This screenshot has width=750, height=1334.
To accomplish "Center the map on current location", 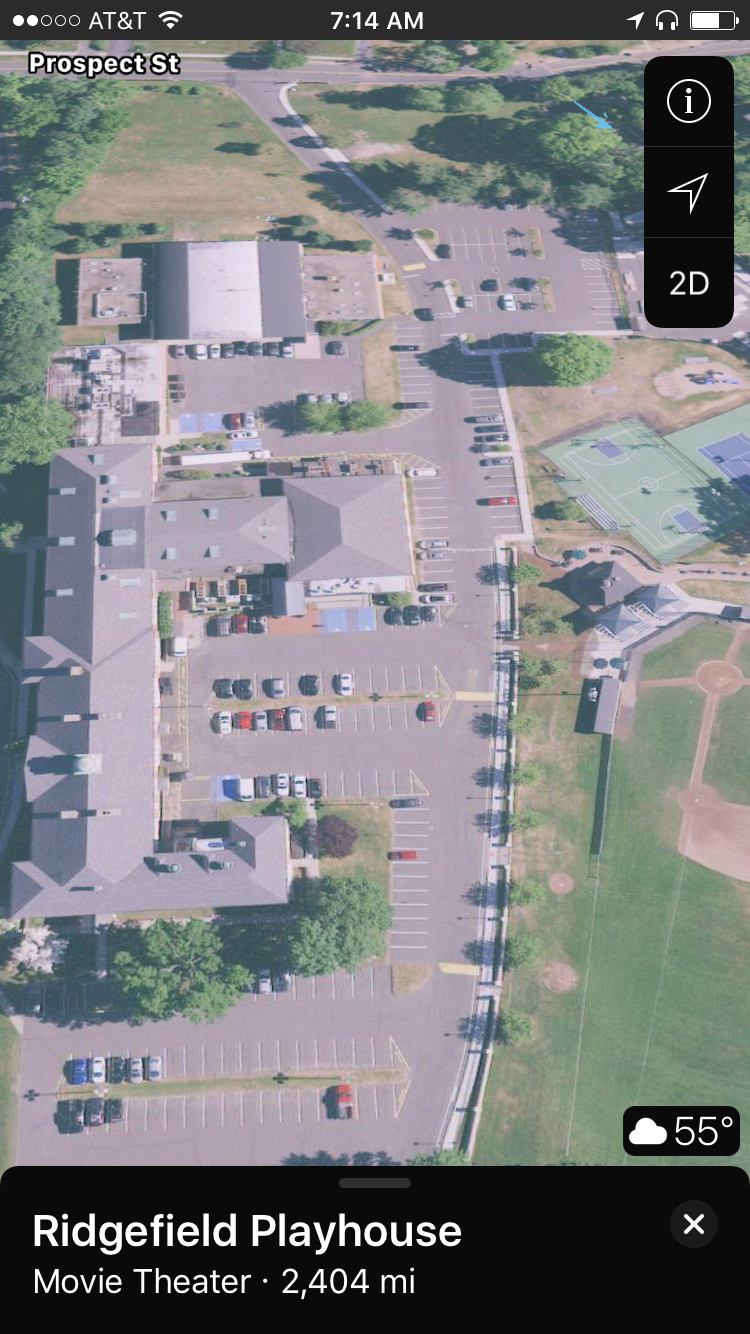I will click(688, 192).
